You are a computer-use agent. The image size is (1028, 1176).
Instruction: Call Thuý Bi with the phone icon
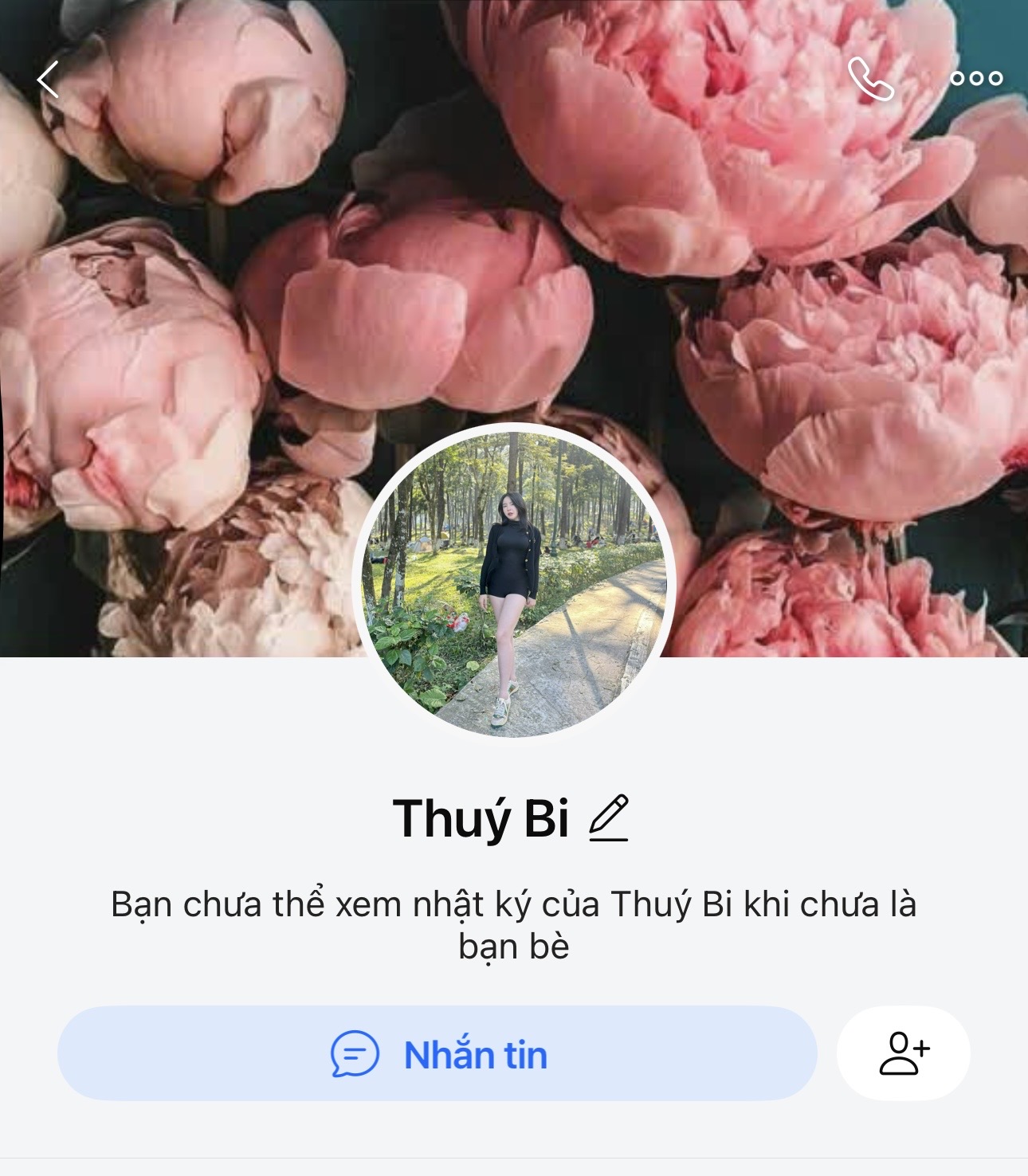pyautogui.click(x=869, y=79)
